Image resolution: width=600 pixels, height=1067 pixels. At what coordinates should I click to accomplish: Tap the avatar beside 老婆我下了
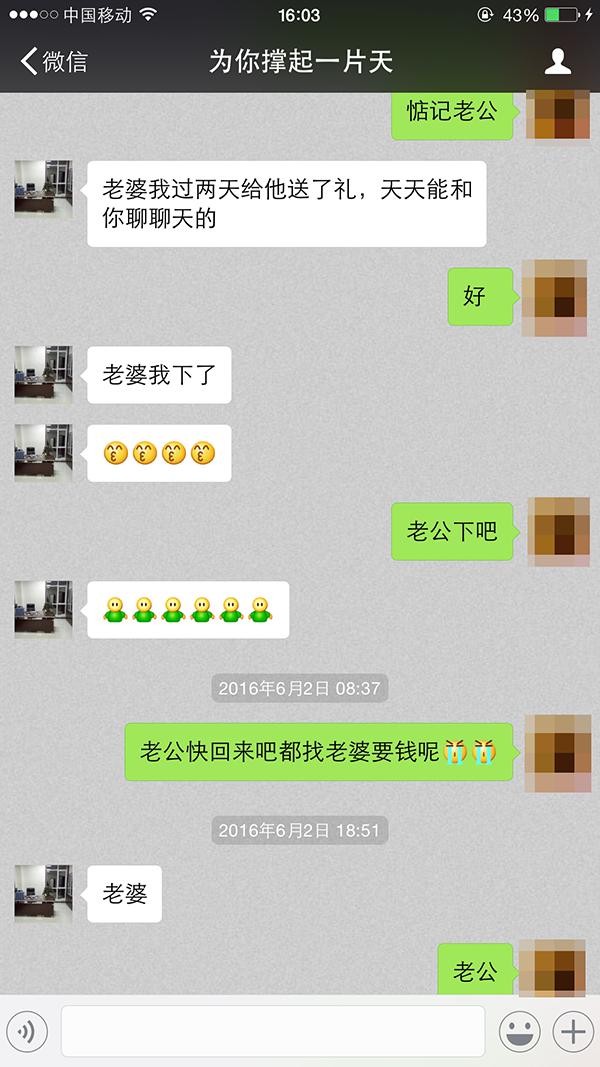point(43,375)
